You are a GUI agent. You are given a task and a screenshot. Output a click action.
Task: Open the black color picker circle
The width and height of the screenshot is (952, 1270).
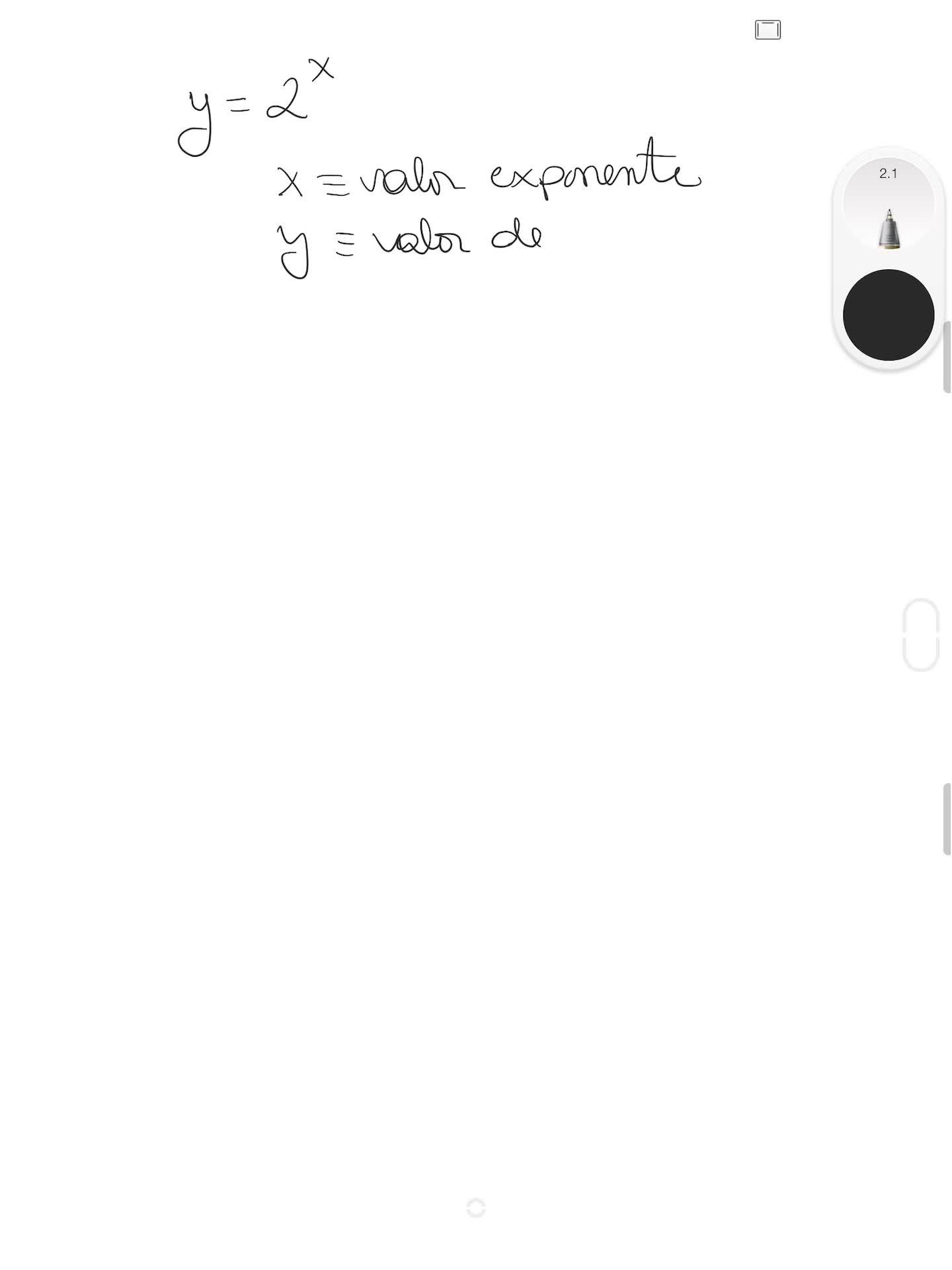click(x=889, y=315)
